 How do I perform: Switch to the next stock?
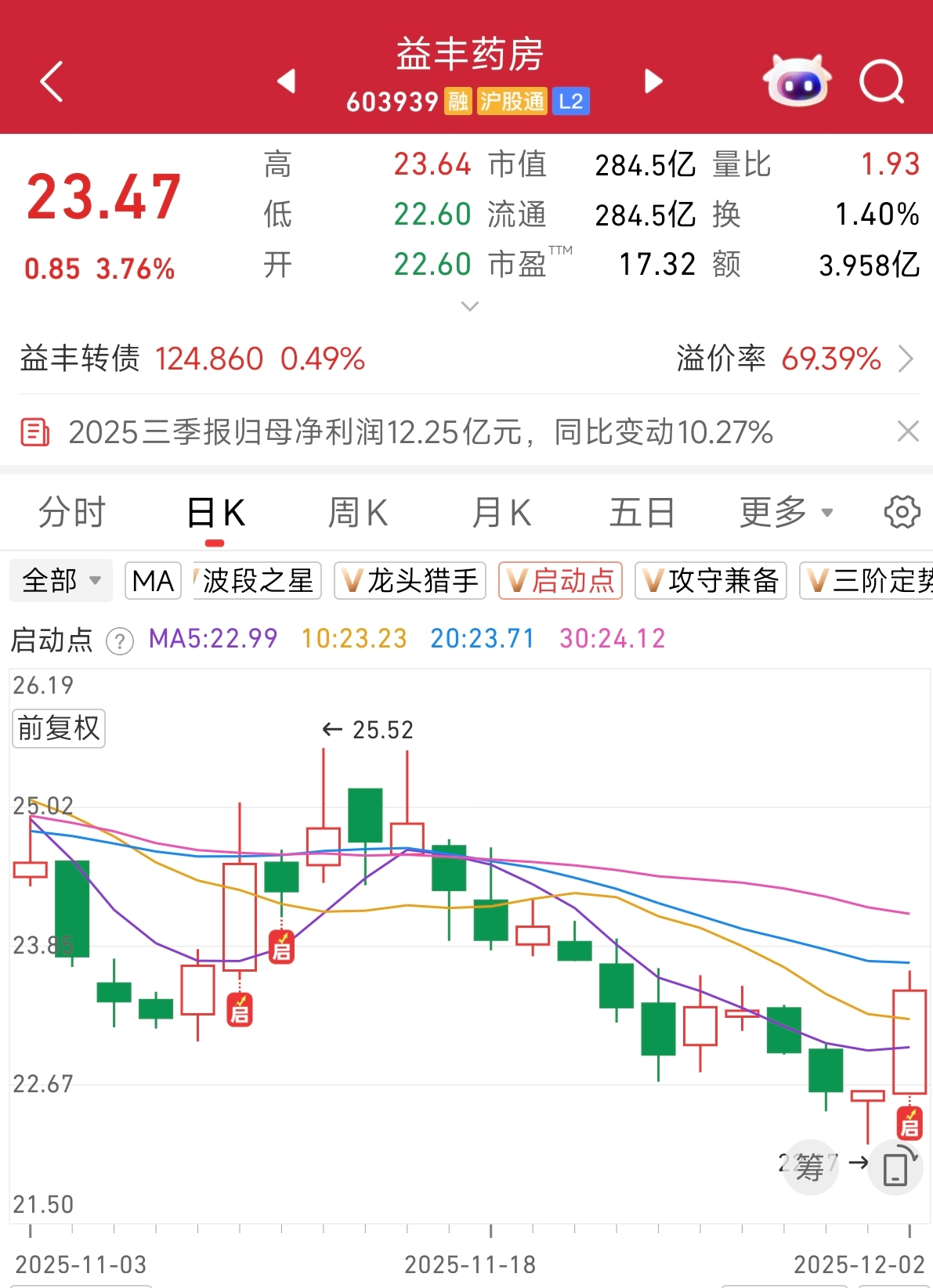tap(653, 81)
